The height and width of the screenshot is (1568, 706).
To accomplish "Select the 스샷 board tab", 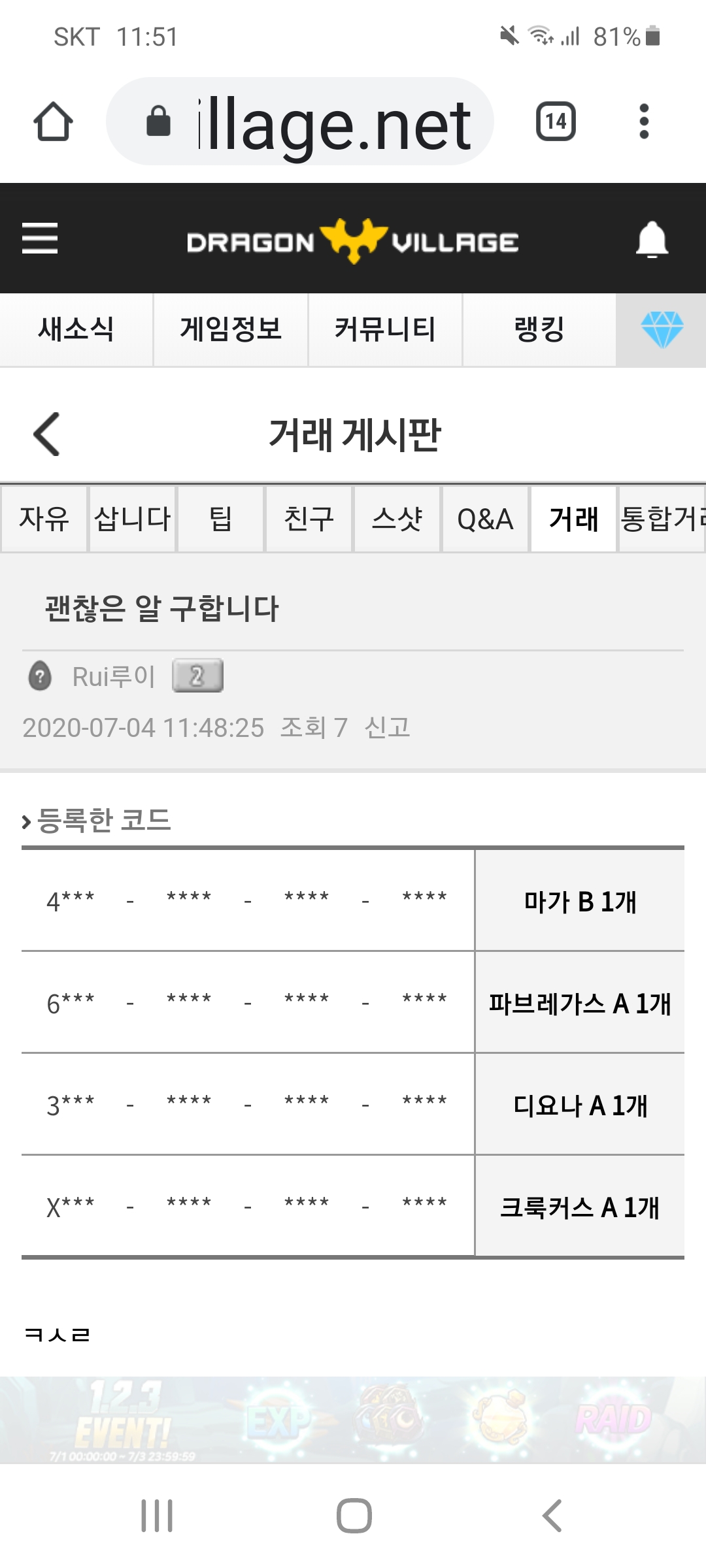I will pos(397,519).
